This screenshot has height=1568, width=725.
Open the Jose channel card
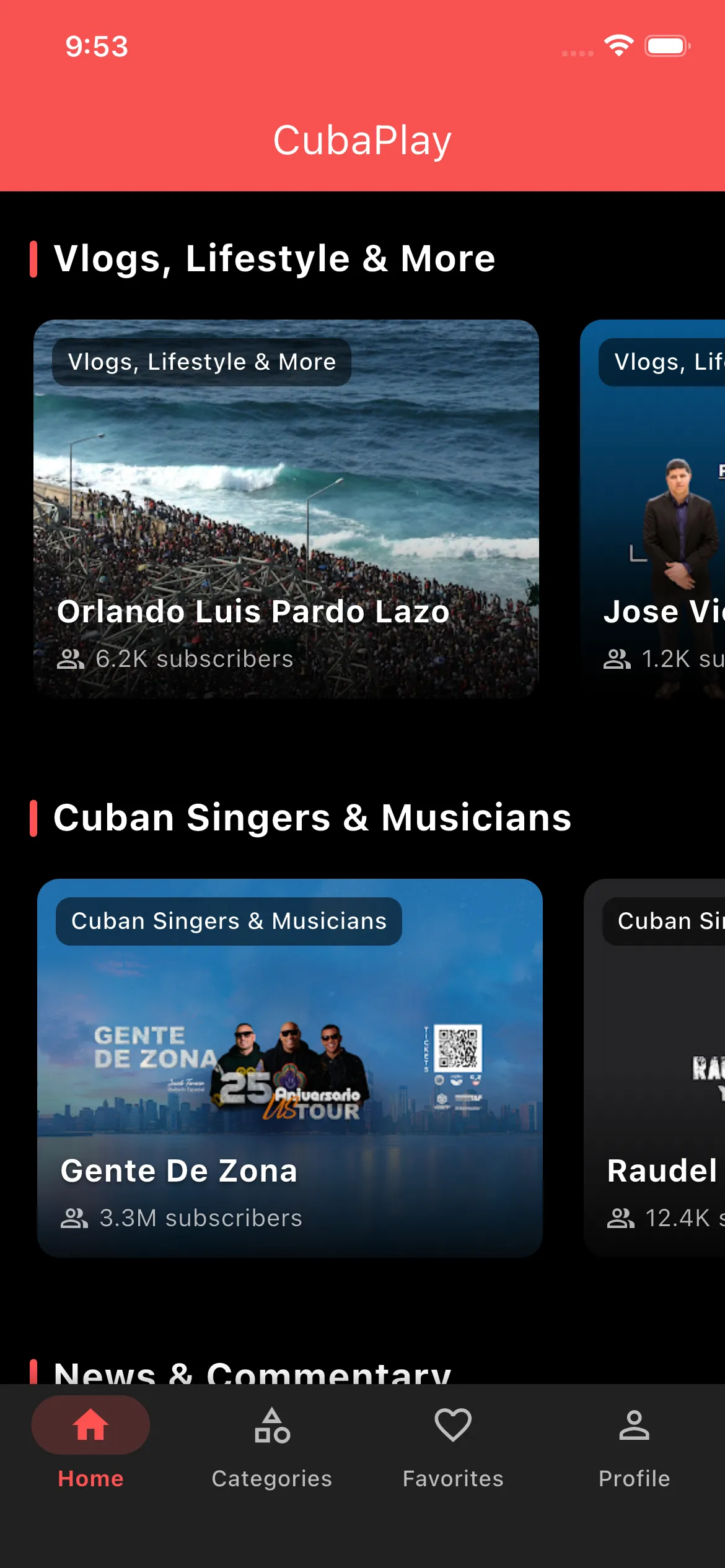pos(653,509)
